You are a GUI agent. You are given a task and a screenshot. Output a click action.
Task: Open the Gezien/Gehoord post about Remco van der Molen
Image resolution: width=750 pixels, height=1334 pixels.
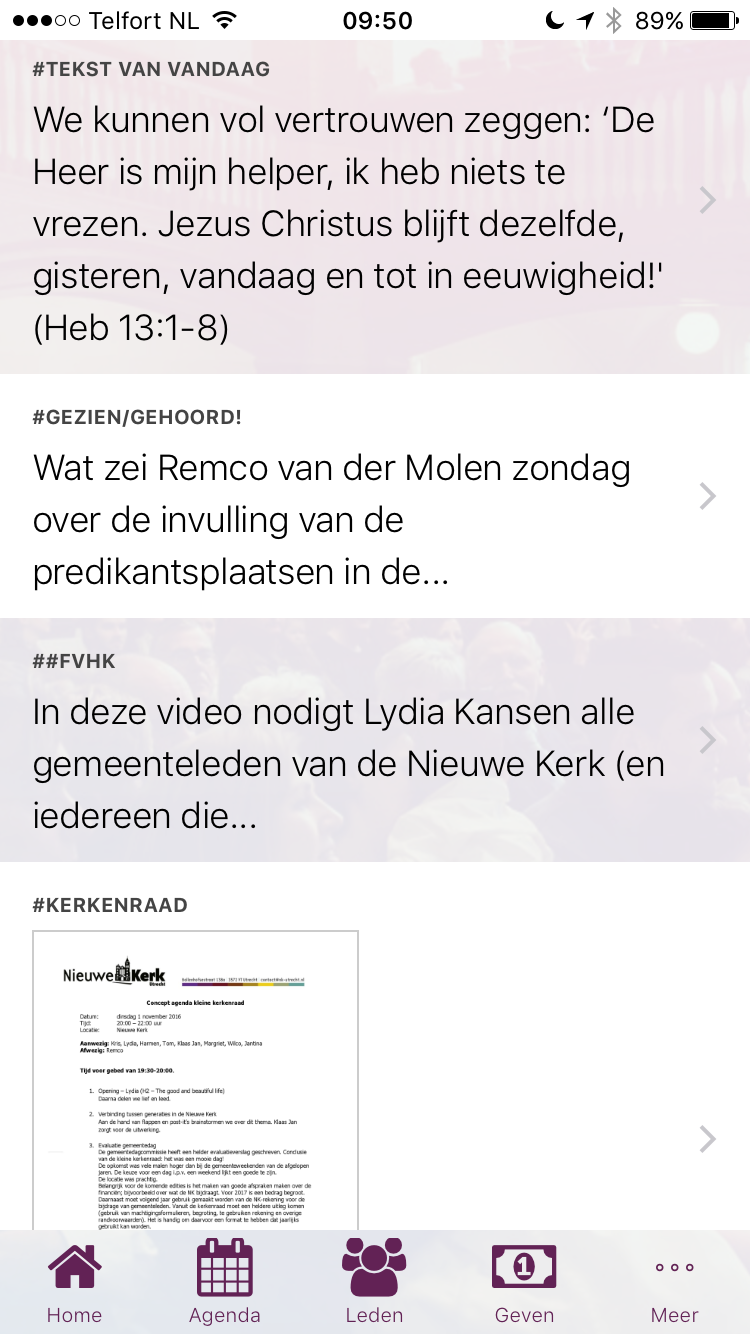pyautogui.click(x=375, y=496)
